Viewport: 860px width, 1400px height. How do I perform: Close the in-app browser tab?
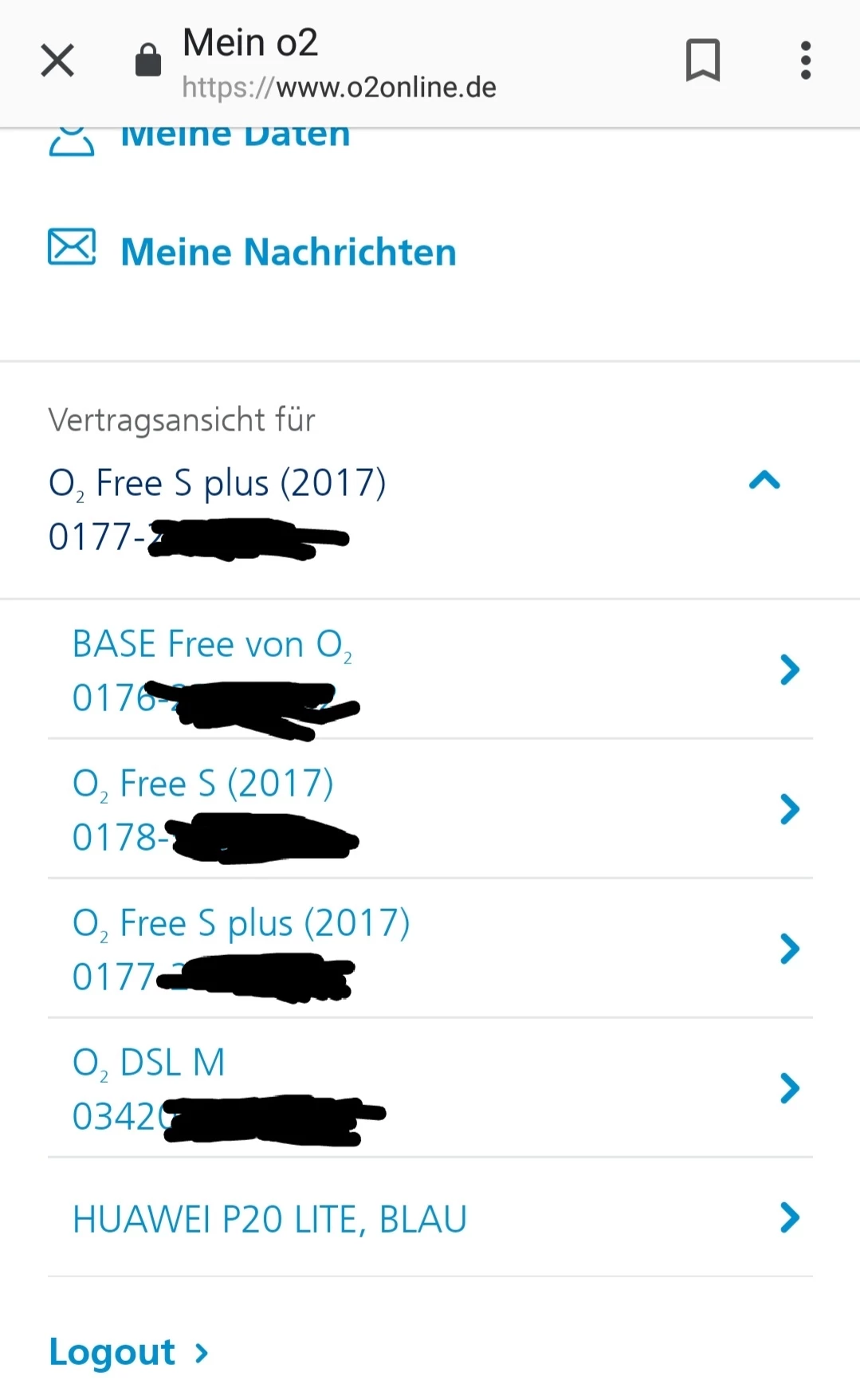(x=57, y=61)
